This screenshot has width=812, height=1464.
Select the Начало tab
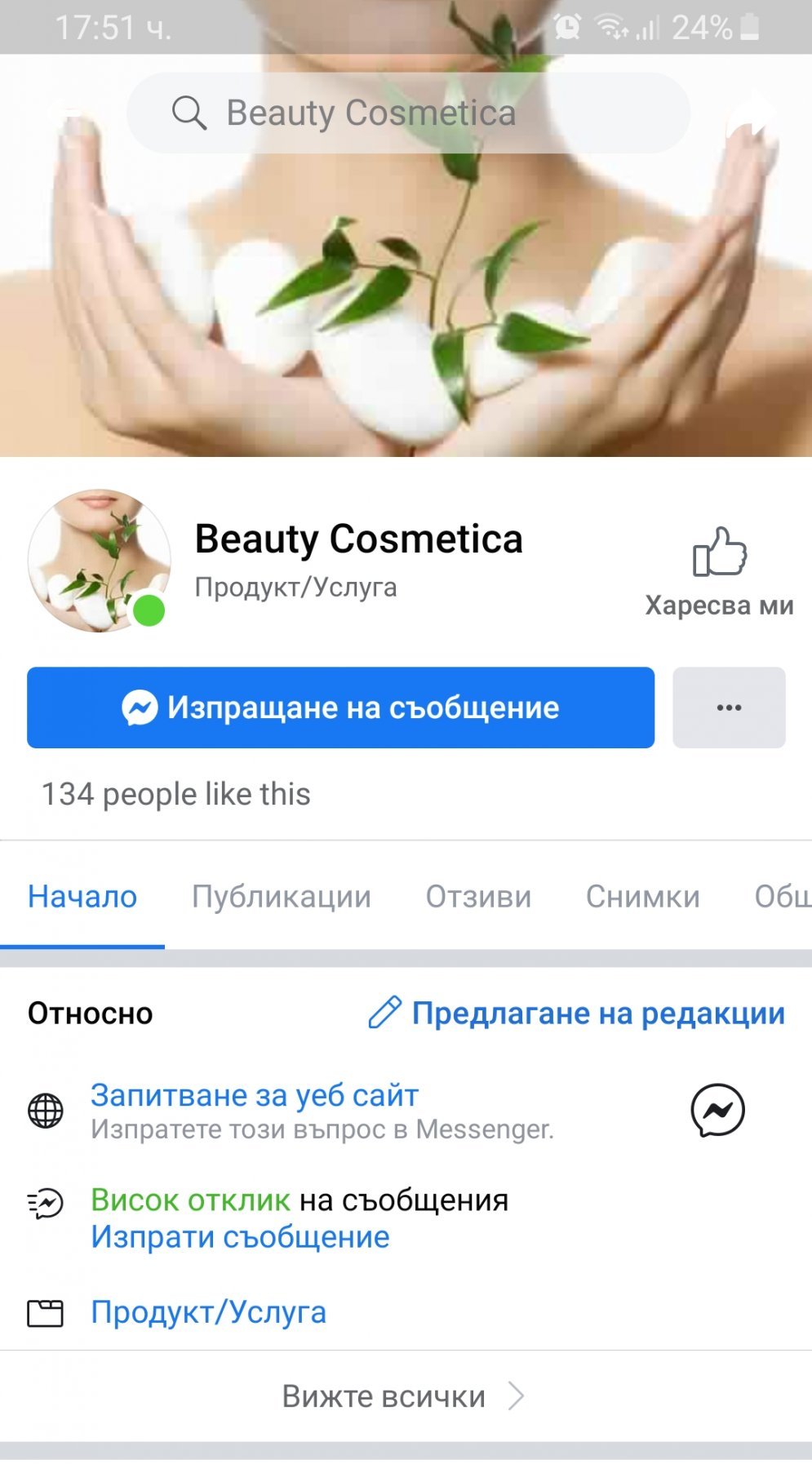coord(82,897)
